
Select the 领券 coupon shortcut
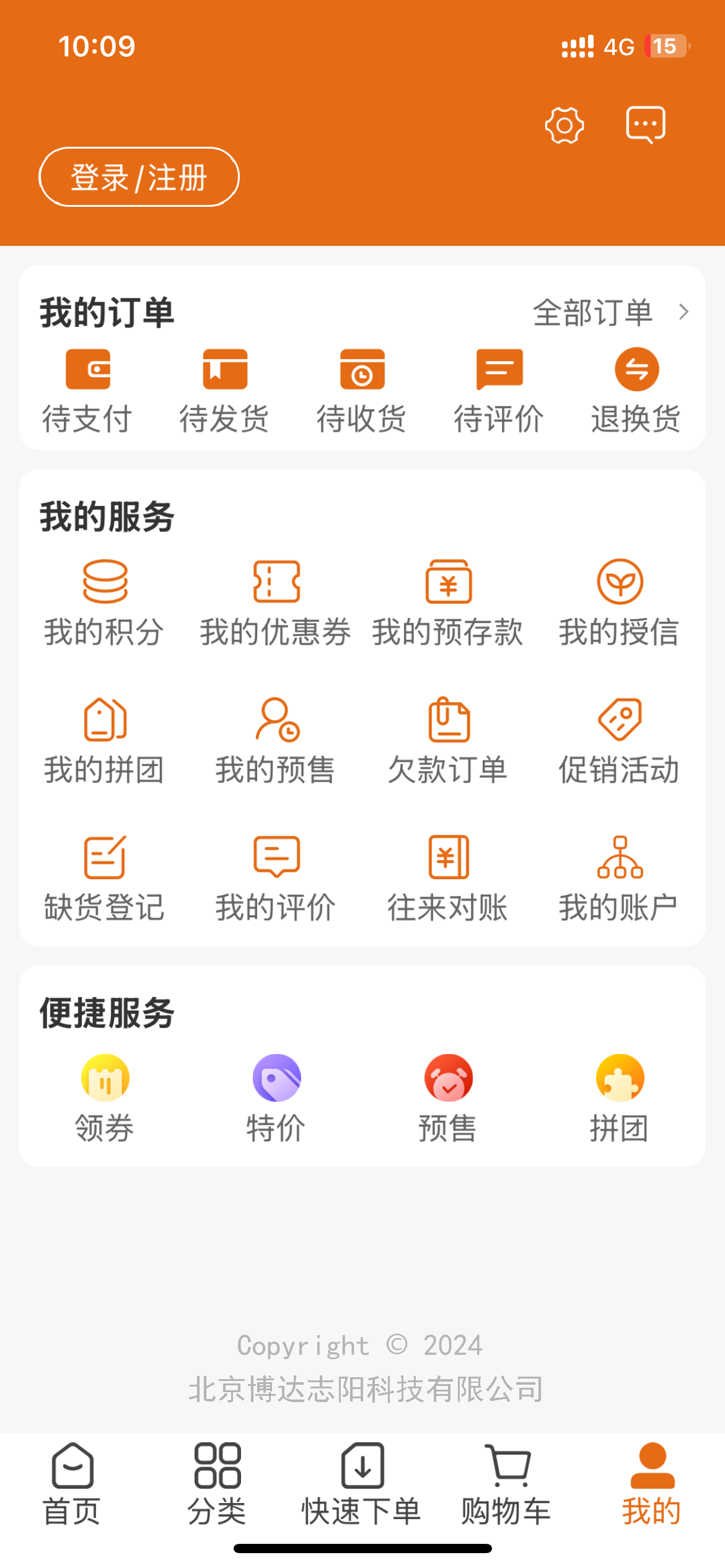105,1097
